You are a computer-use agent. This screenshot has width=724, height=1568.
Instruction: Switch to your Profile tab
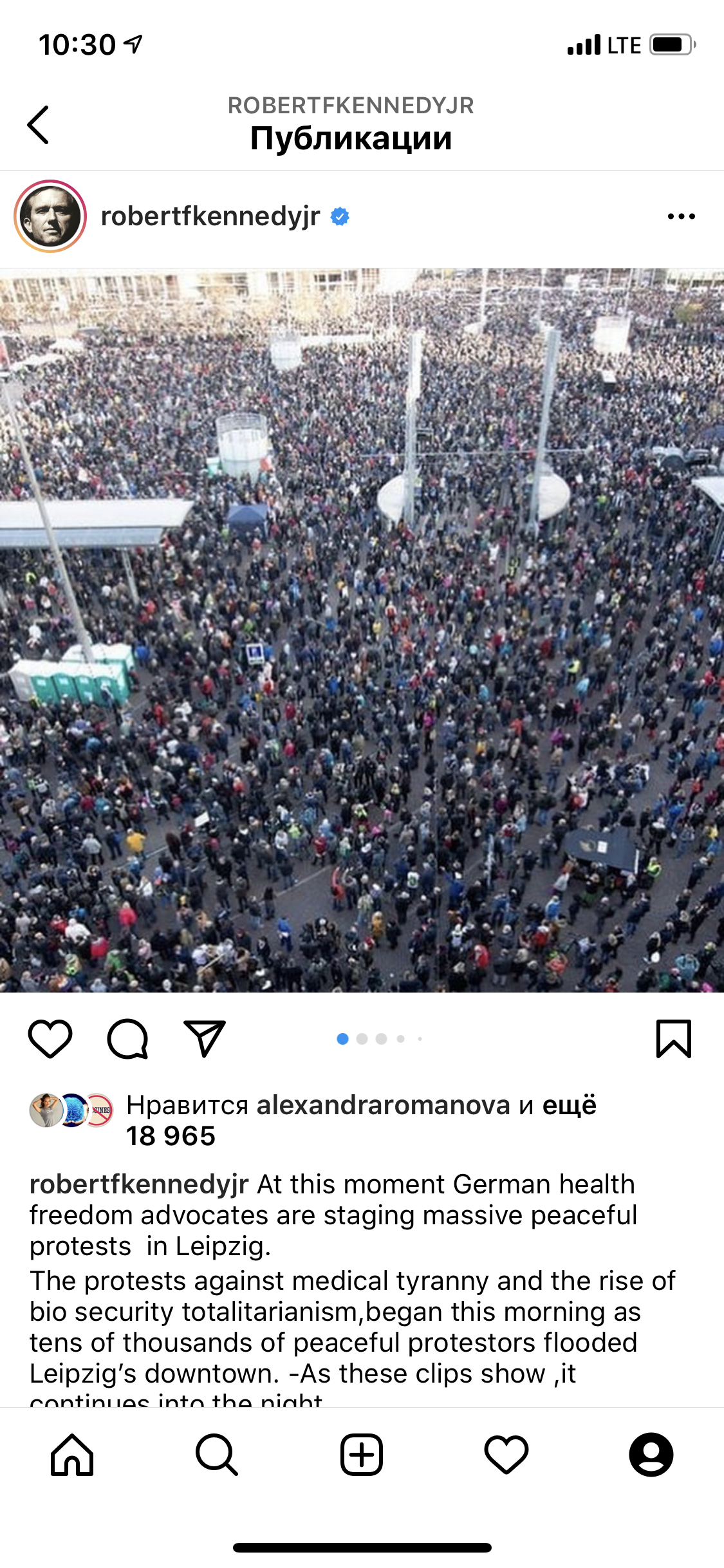(x=651, y=1455)
